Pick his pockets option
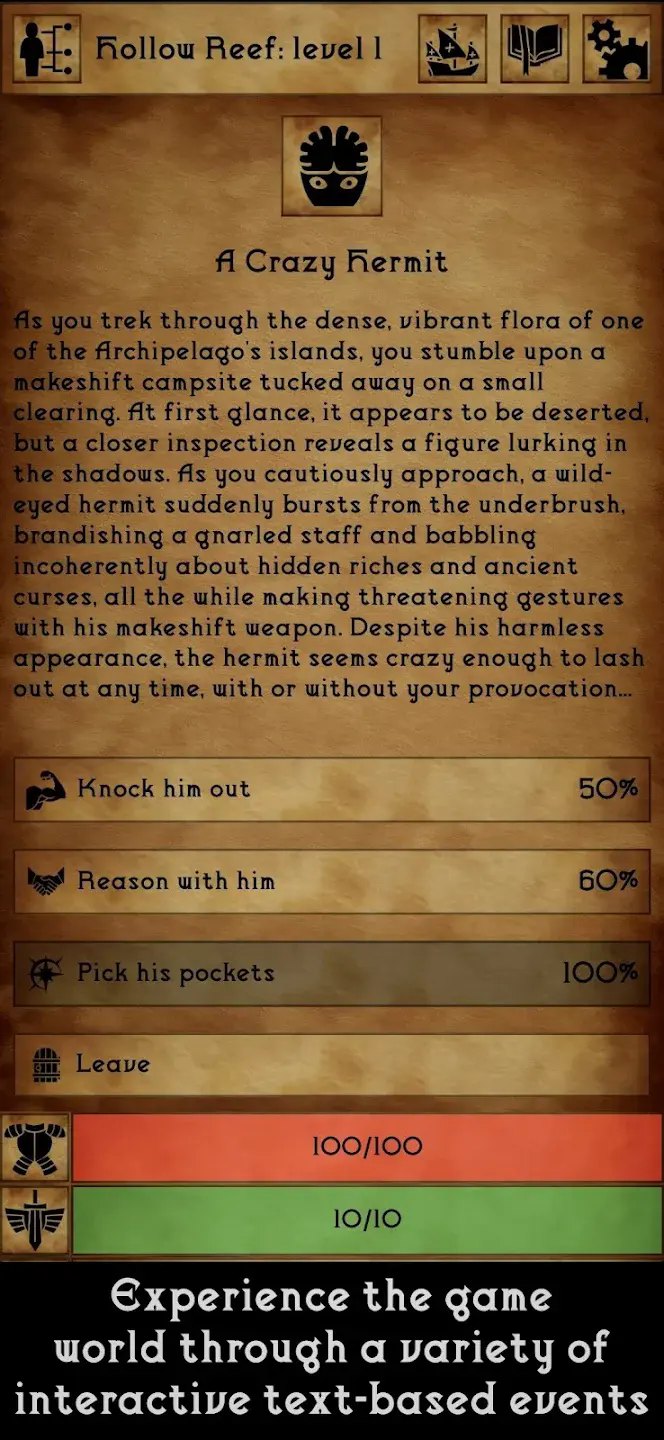664x1440 pixels. coord(332,973)
